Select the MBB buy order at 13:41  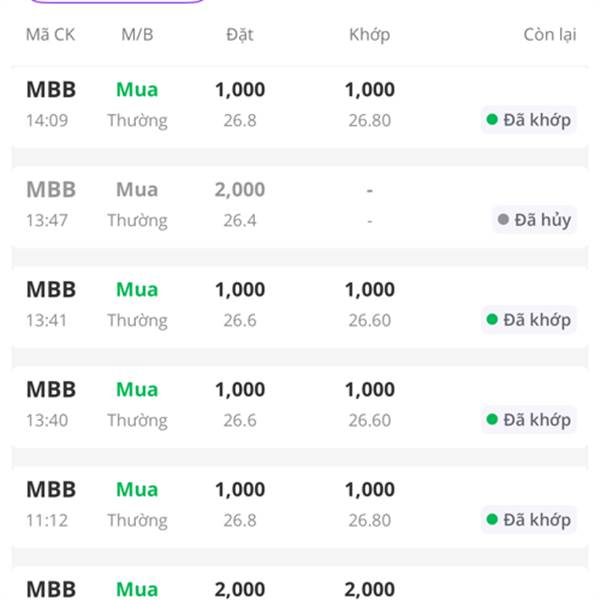click(300, 305)
